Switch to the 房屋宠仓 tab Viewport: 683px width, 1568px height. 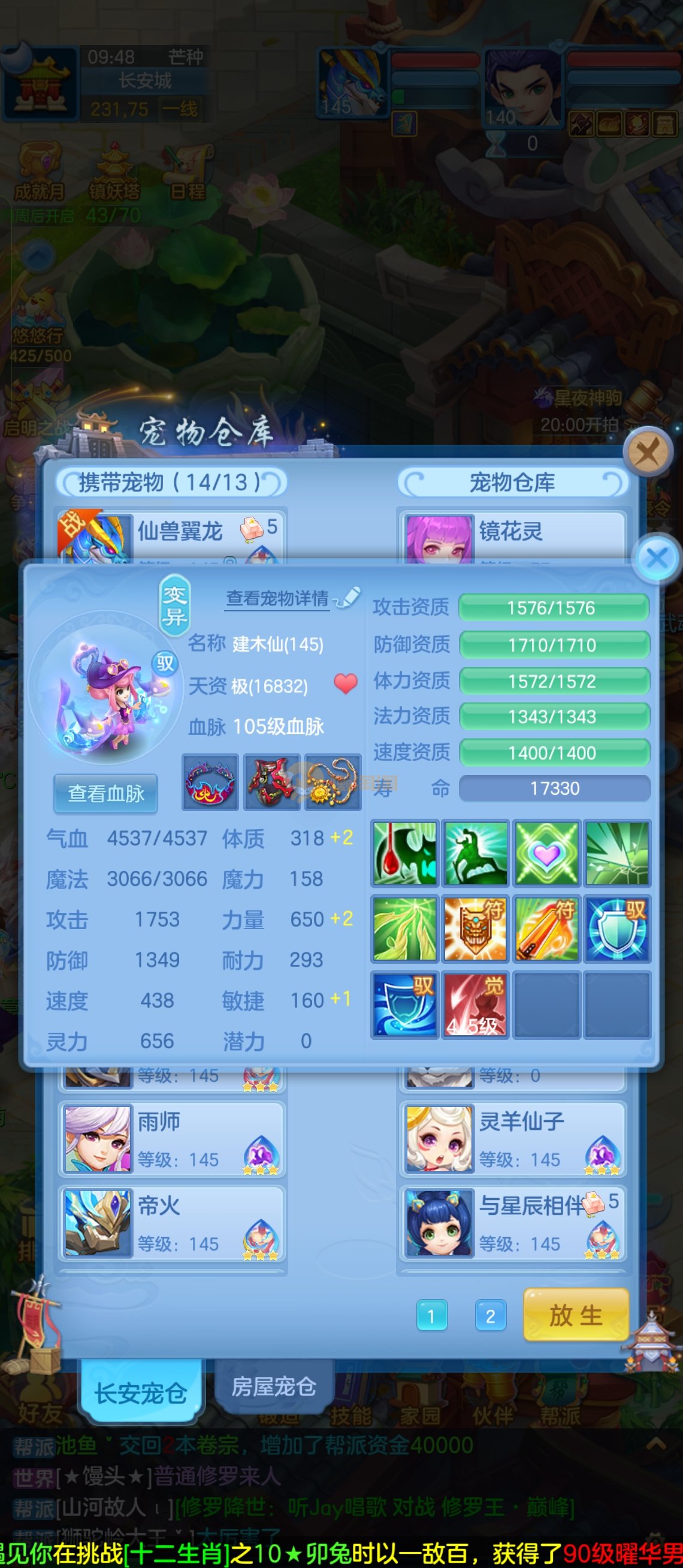pos(274,1386)
